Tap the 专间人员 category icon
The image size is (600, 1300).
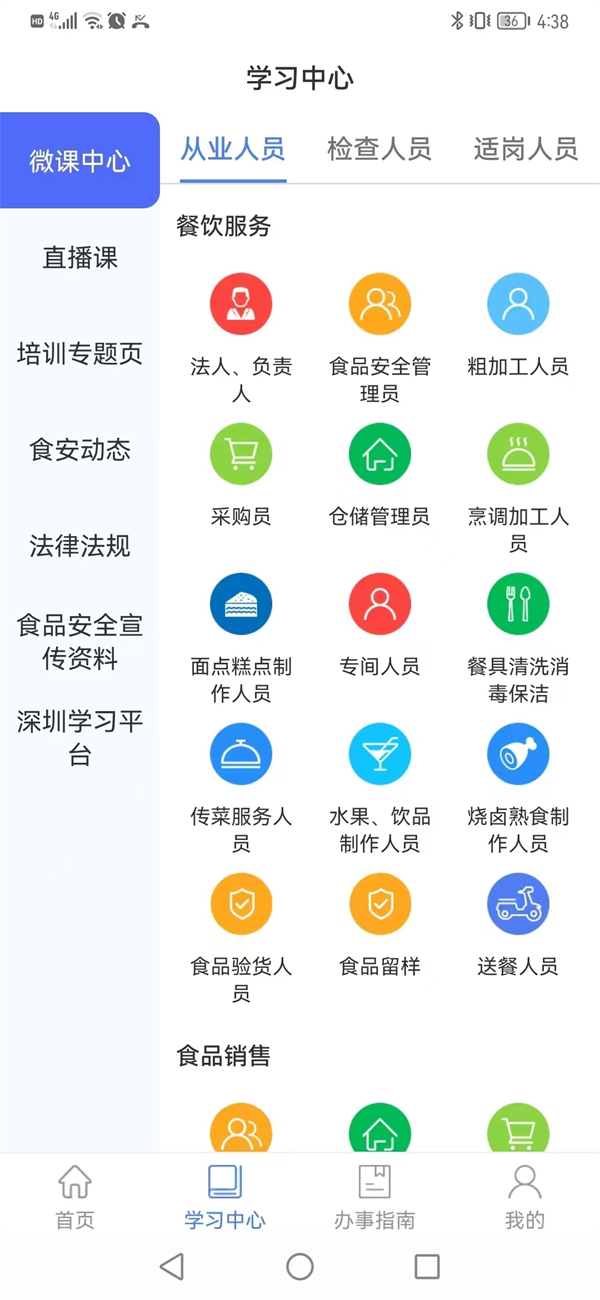[x=380, y=604]
